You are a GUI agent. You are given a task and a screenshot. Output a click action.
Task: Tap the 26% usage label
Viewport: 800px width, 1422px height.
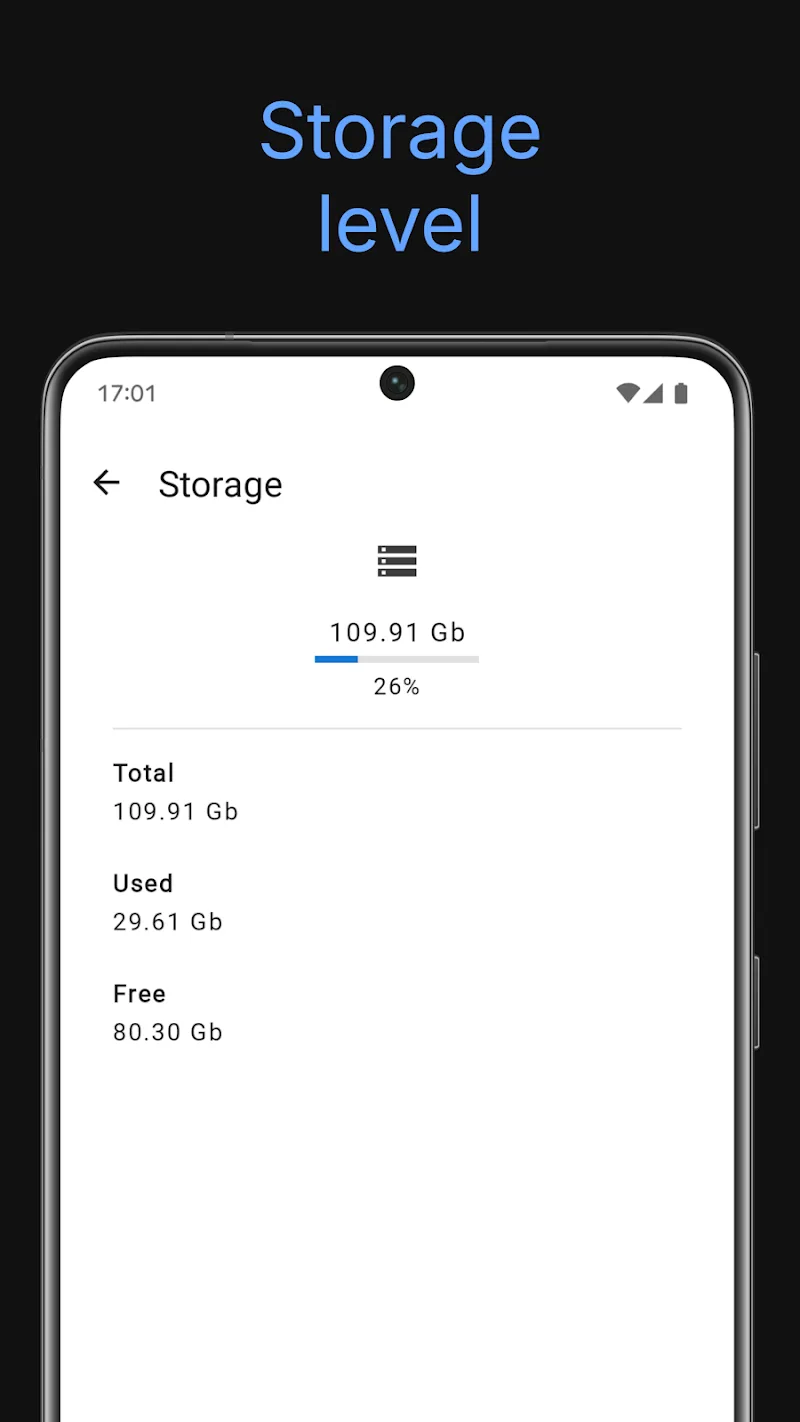(x=396, y=686)
